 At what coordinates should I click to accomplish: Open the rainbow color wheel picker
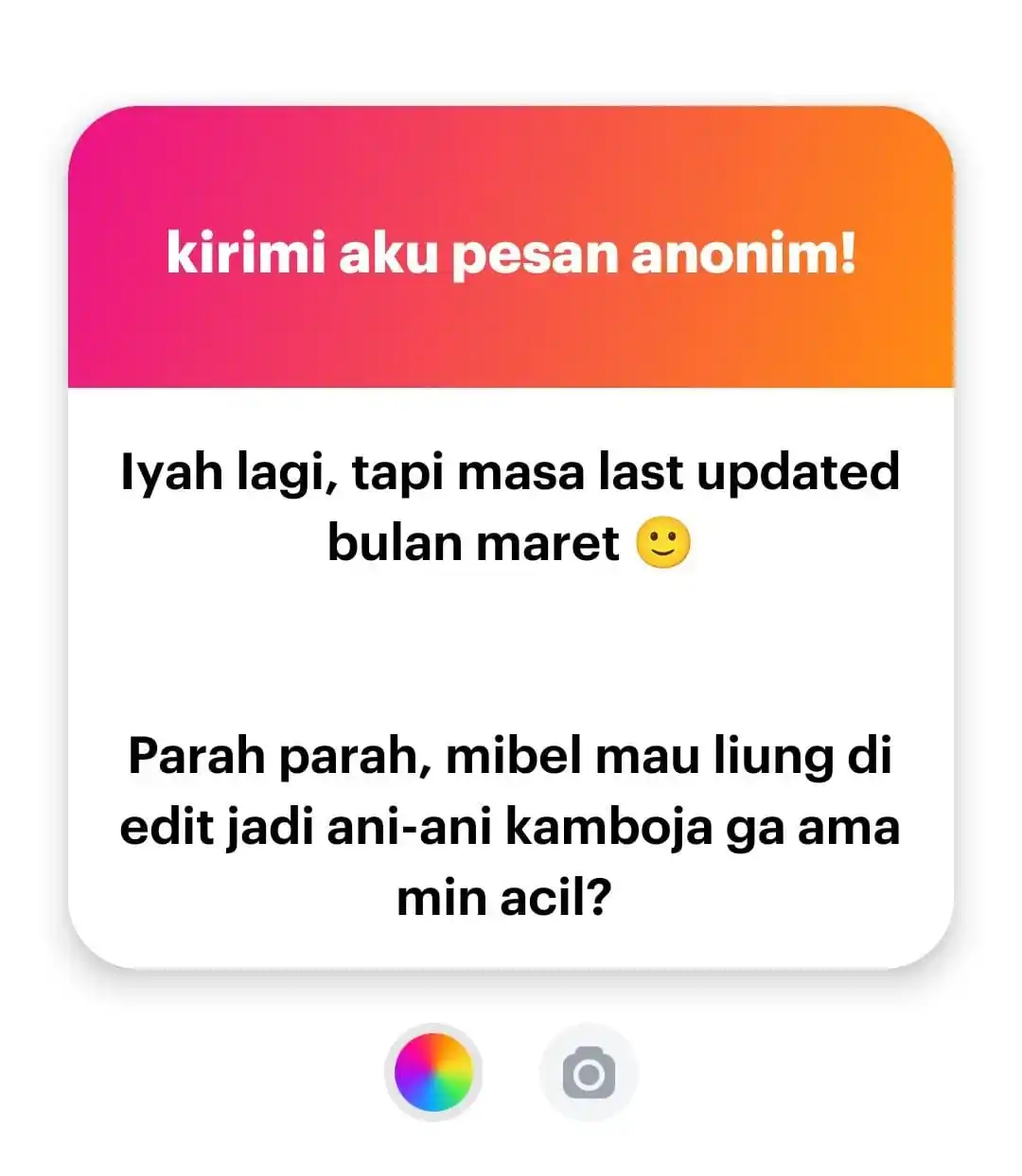(433, 1072)
